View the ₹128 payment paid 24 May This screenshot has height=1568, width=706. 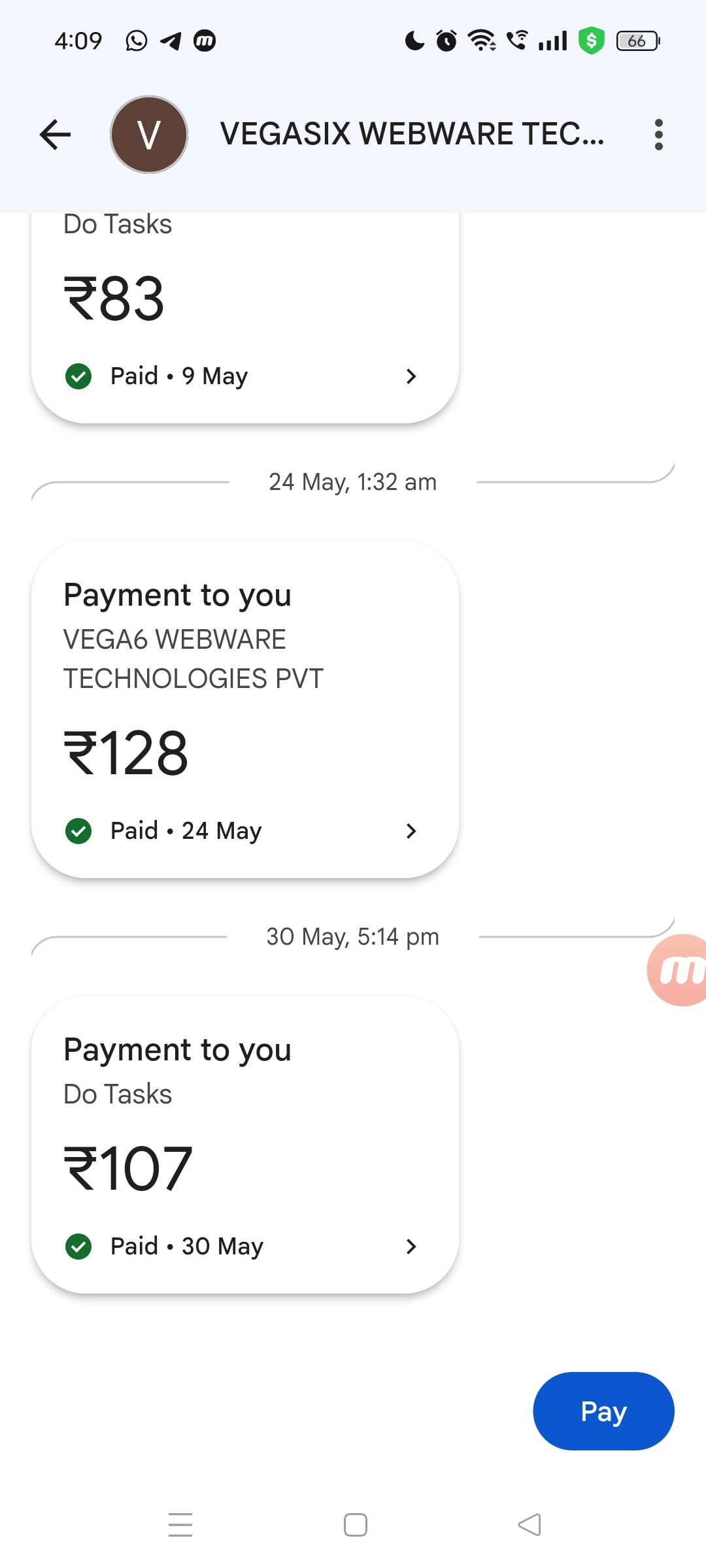(x=244, y=709)
